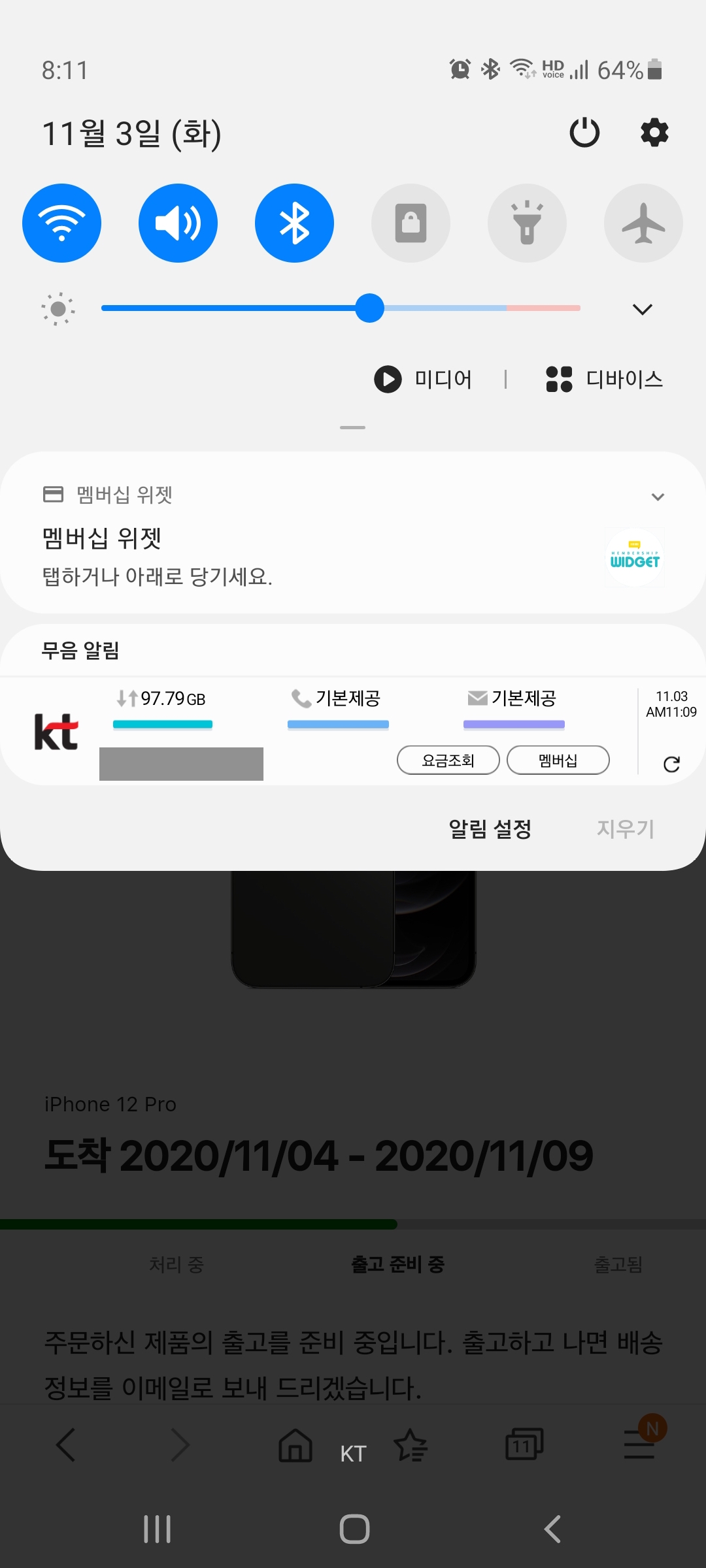The height and width of the screenshot is (1568, 706).
Task: Open the power menu icon
Action: click(x=584, y=133)
